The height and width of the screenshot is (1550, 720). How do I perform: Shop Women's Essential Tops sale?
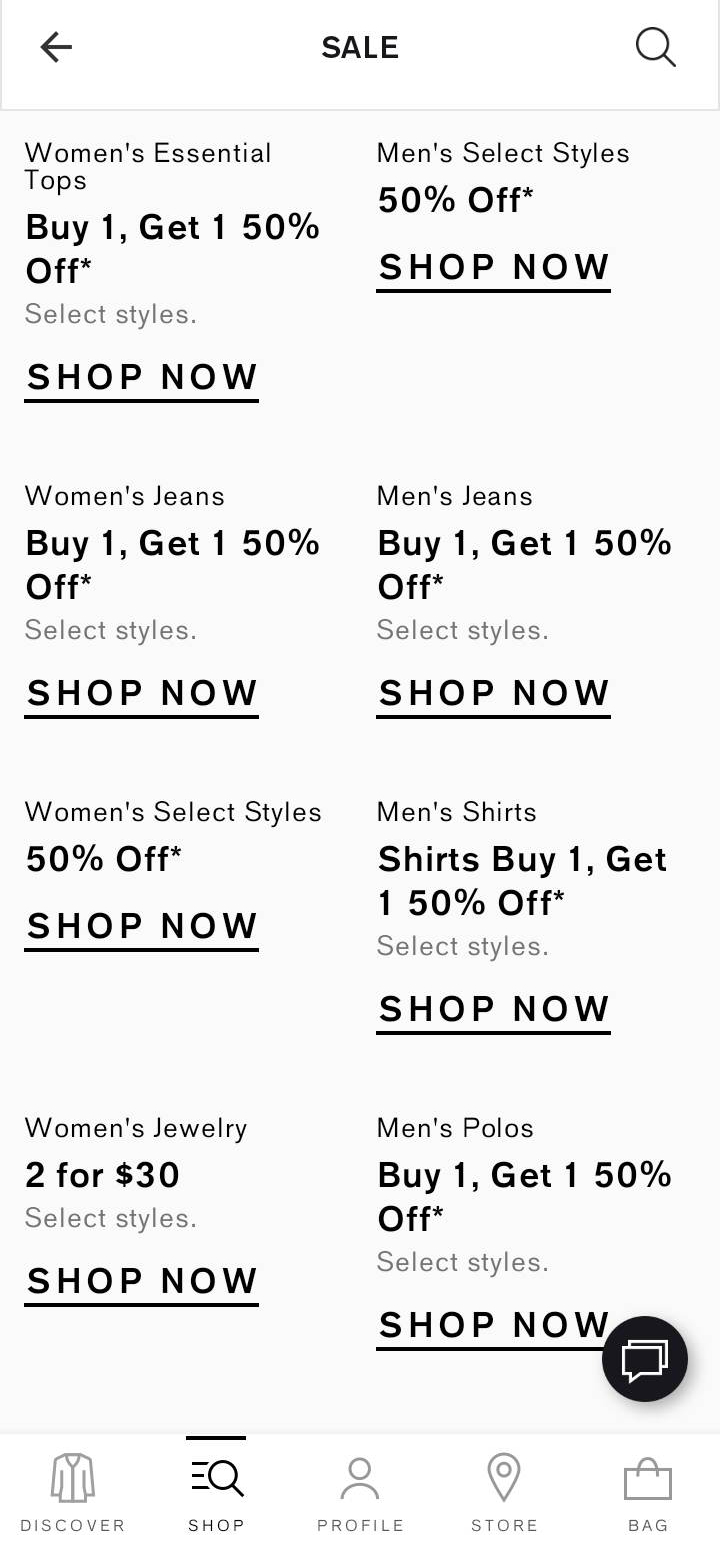[141, 377]
